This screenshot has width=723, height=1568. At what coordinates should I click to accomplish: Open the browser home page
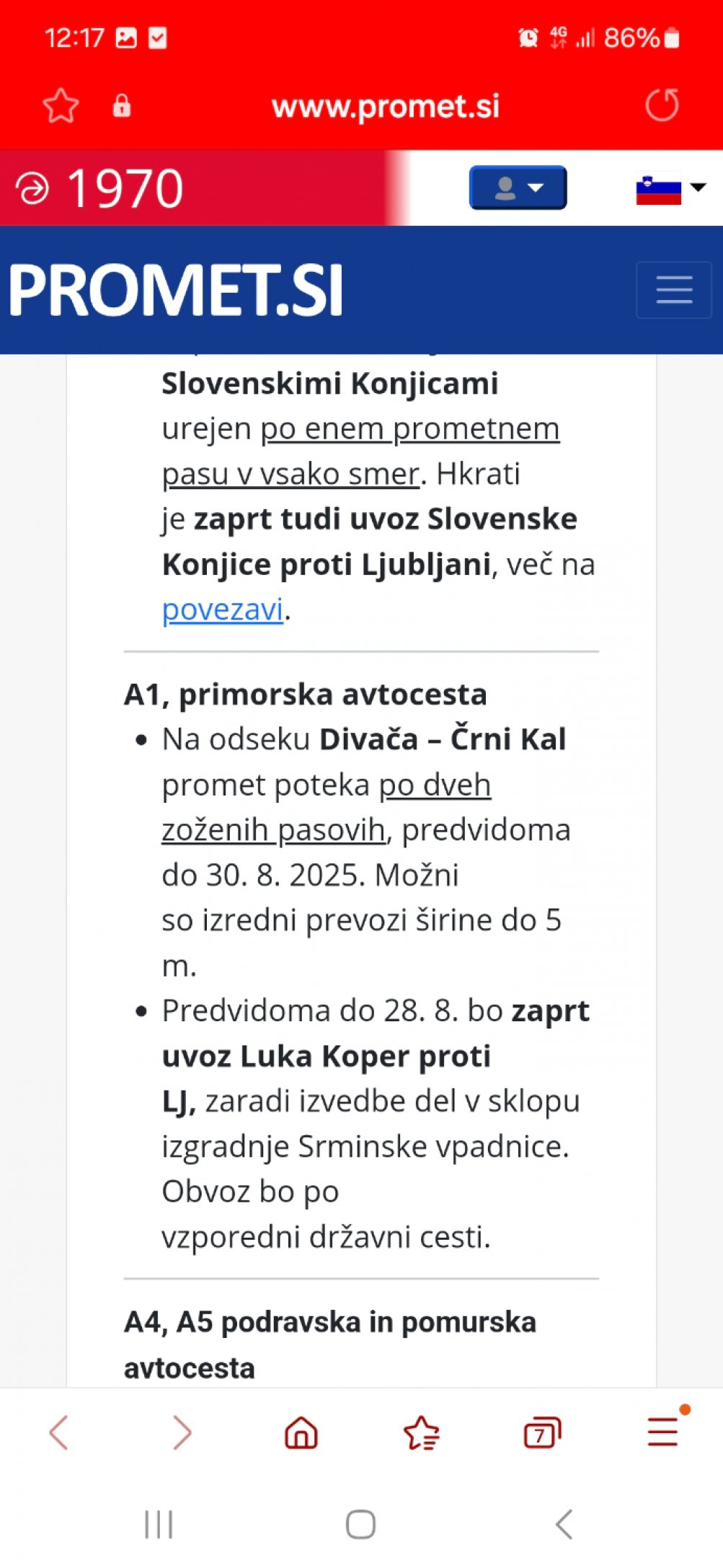pyautogui.click(x=301, y=1432)
